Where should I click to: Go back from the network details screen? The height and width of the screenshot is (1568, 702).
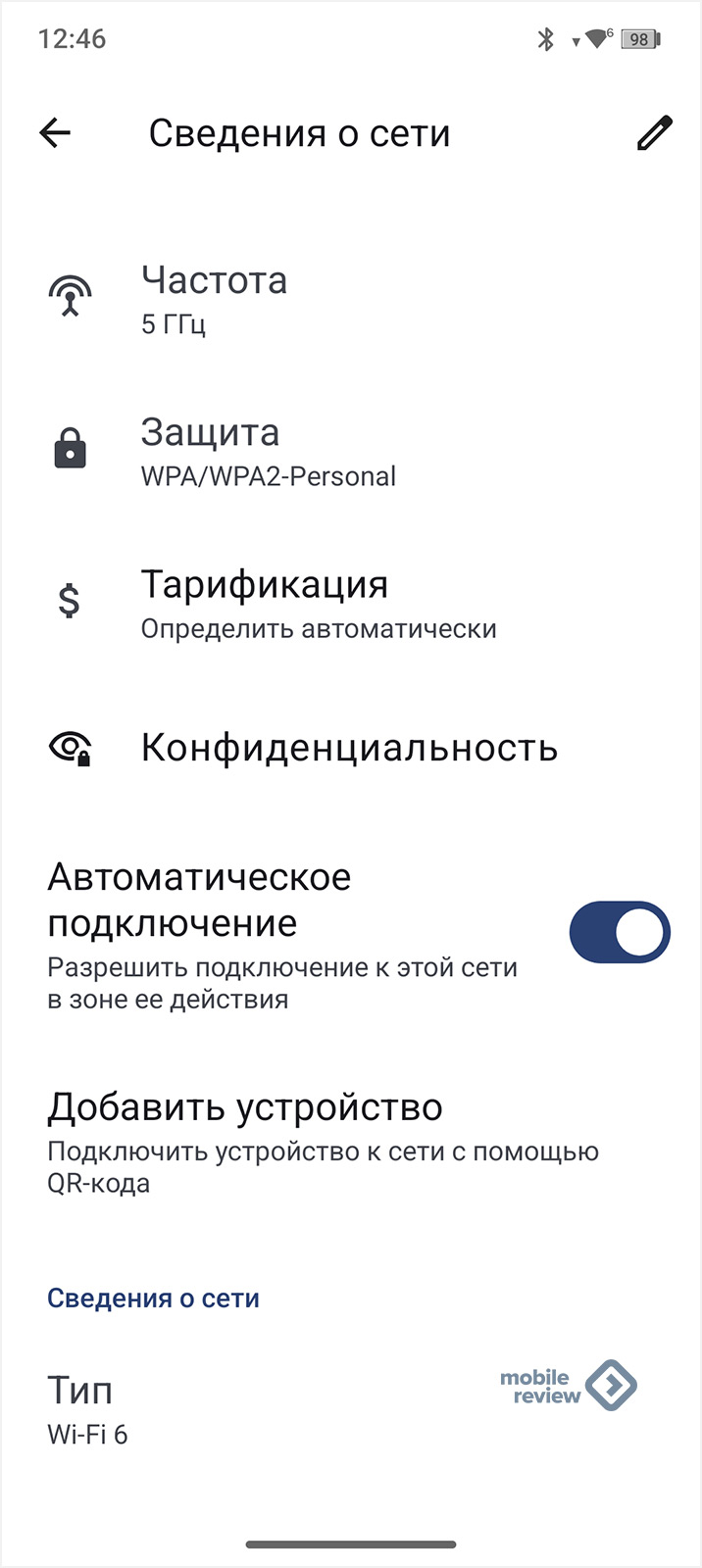click(x=56, y=133)
